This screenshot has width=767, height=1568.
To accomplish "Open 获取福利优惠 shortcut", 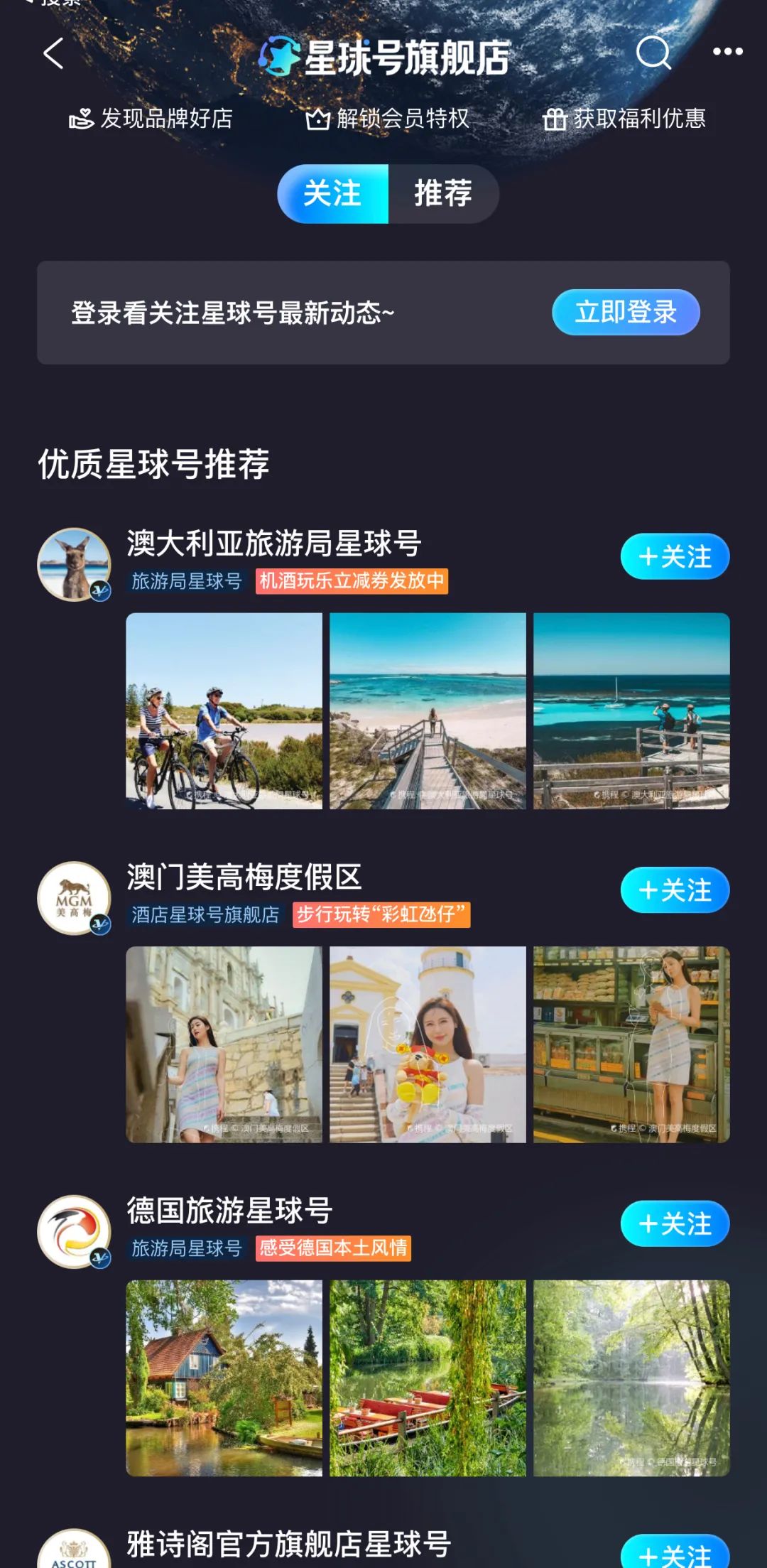I will pos(624,119).
